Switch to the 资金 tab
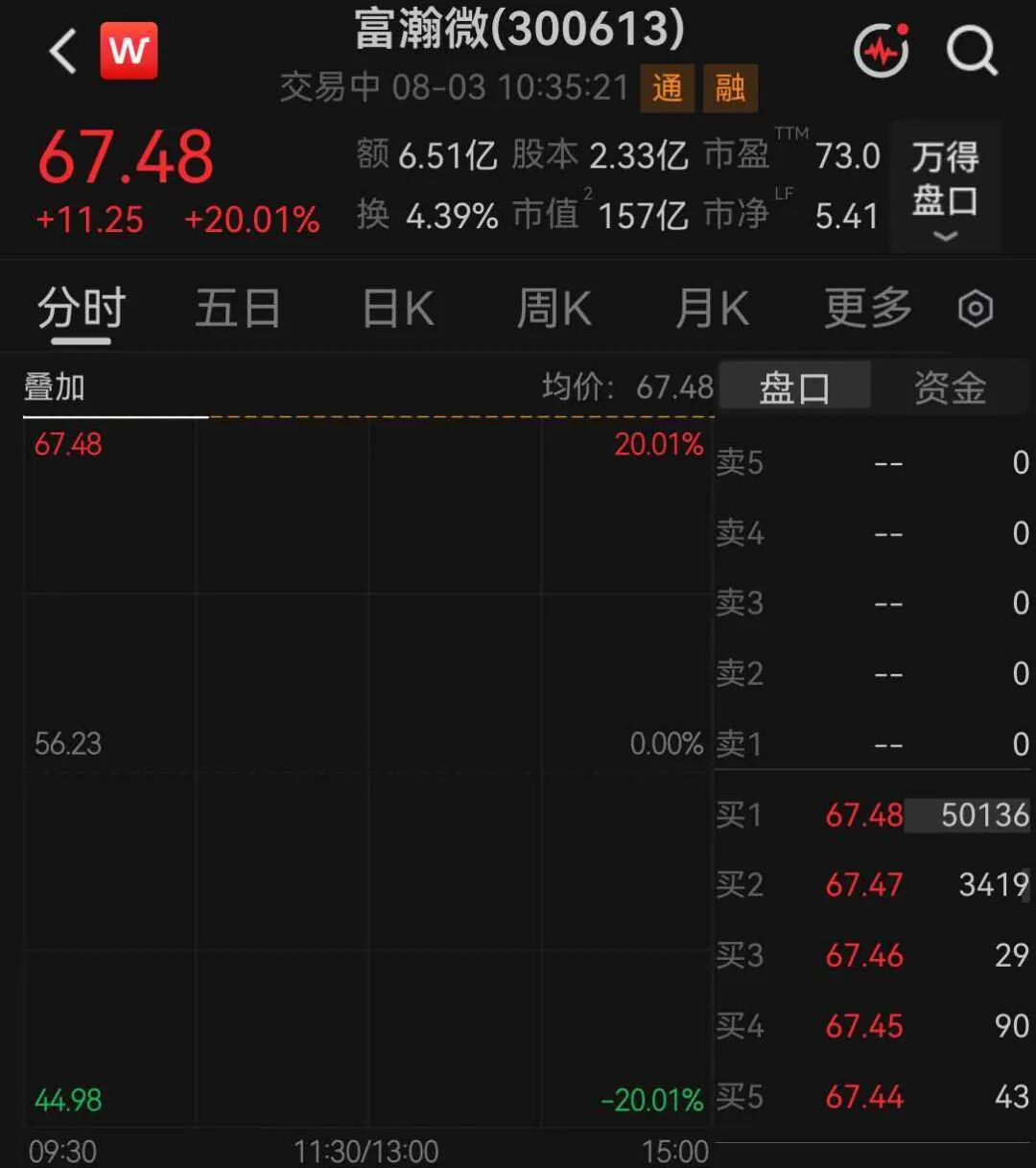 click(950, 387)
